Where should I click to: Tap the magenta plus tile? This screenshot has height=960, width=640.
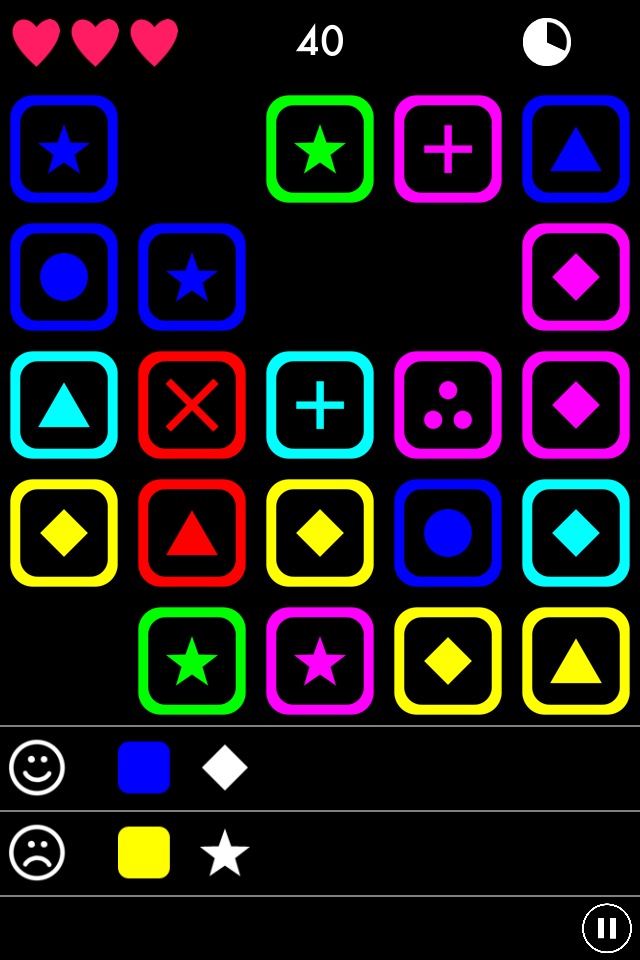tap(448, 149)
